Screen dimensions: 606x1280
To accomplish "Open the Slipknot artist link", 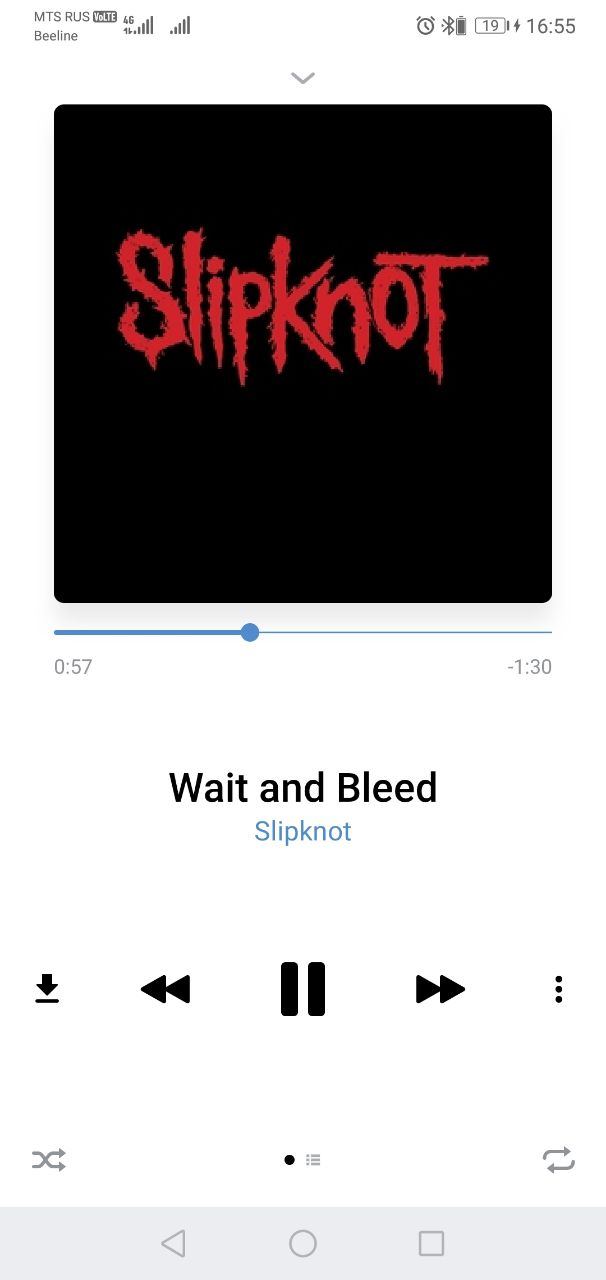I will click(x=303, y=831).
